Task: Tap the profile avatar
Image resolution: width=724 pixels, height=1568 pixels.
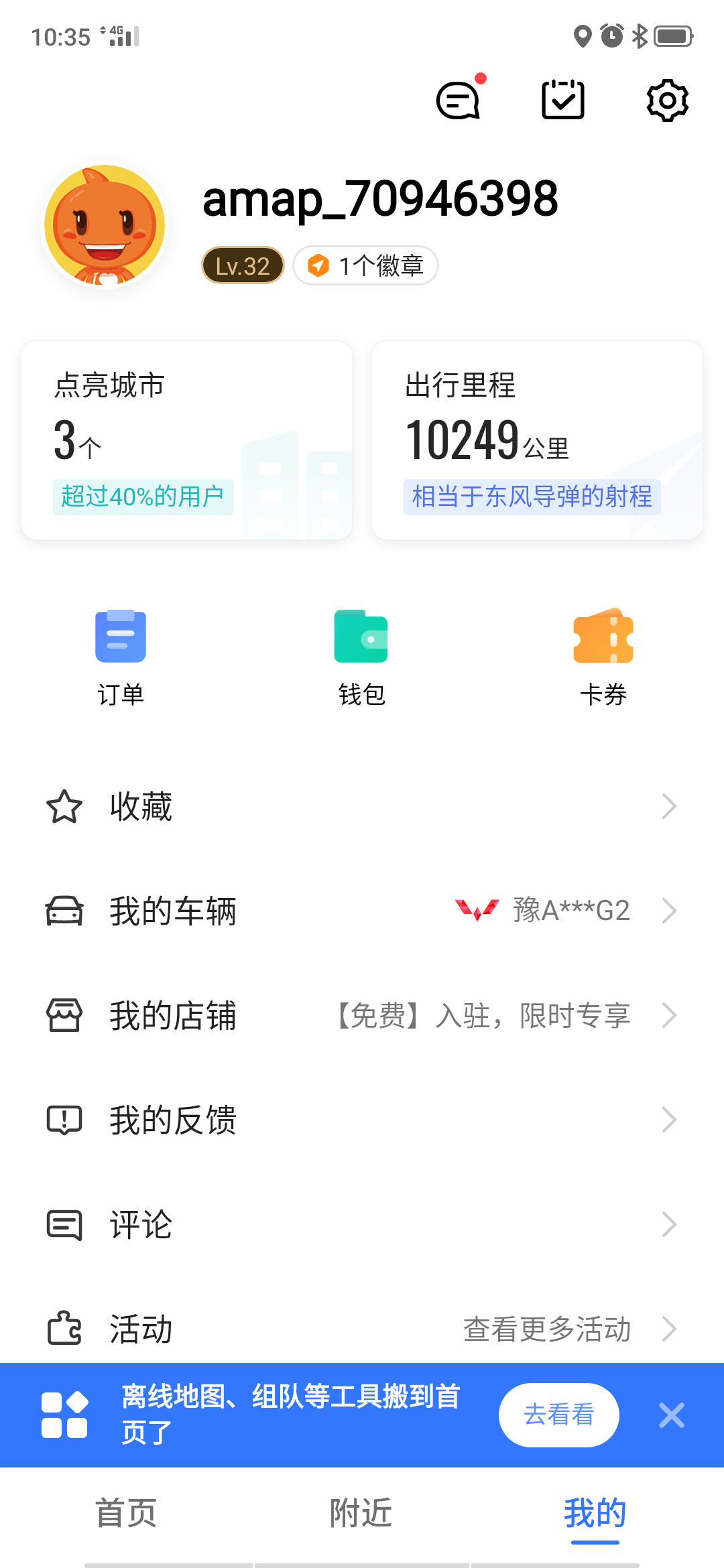Action: (105, 226)
